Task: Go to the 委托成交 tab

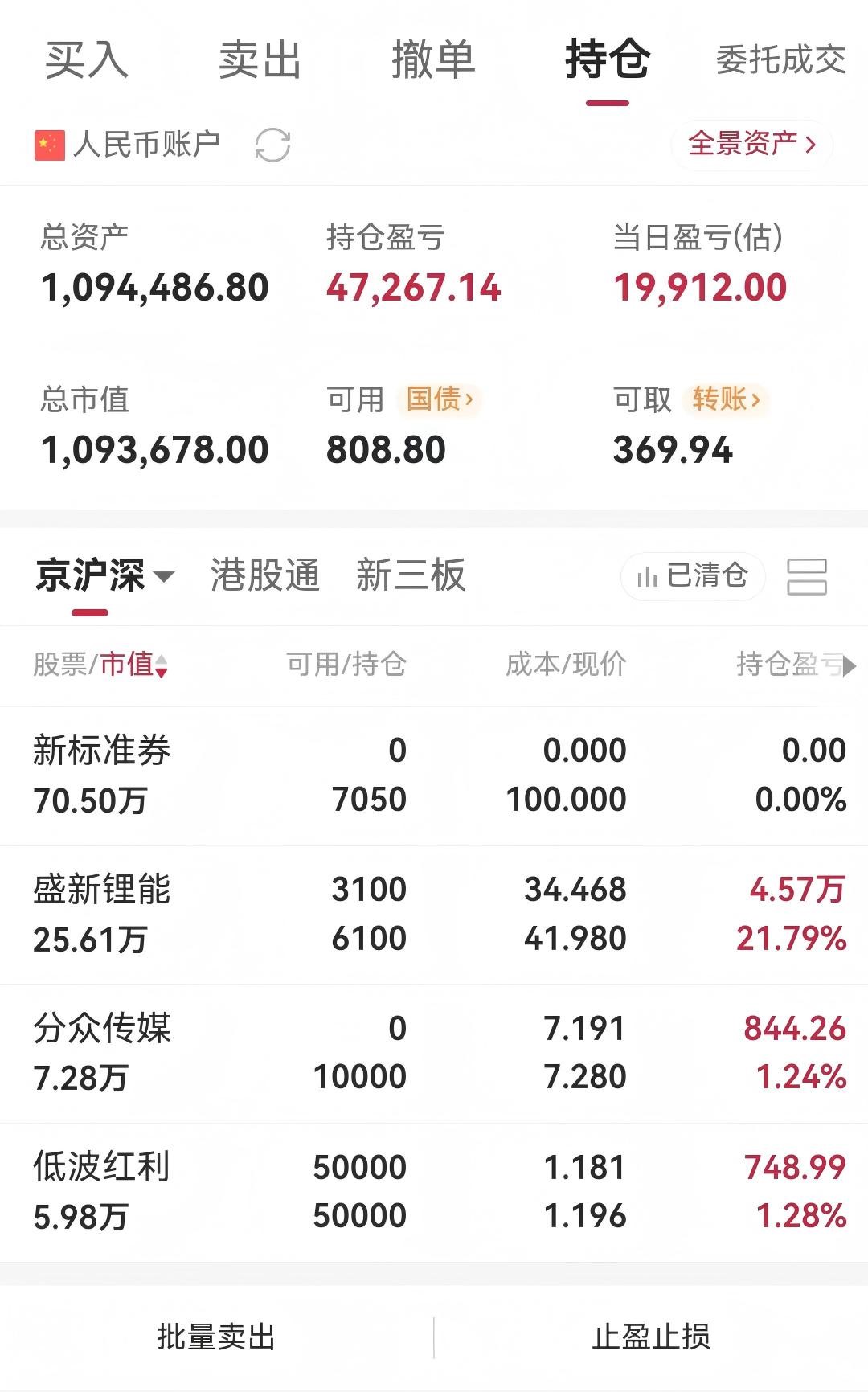Action: click(780, 60)
